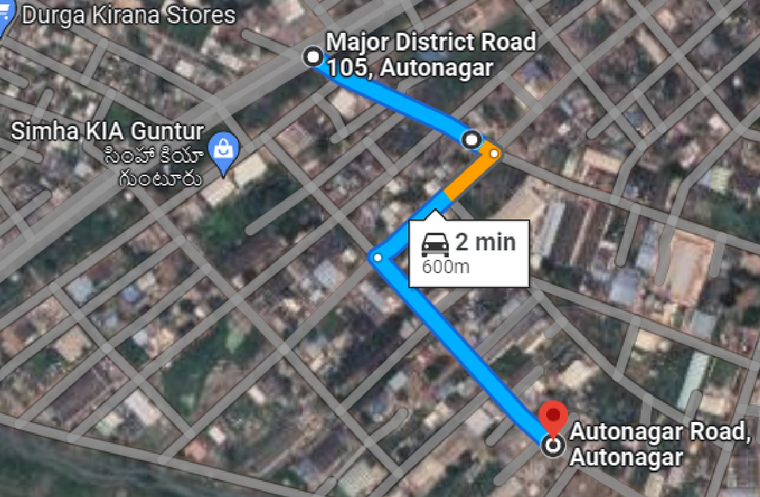Select the red Autonagar Road destination pin
Screen dimensions: 760x497
coord(552,420)
